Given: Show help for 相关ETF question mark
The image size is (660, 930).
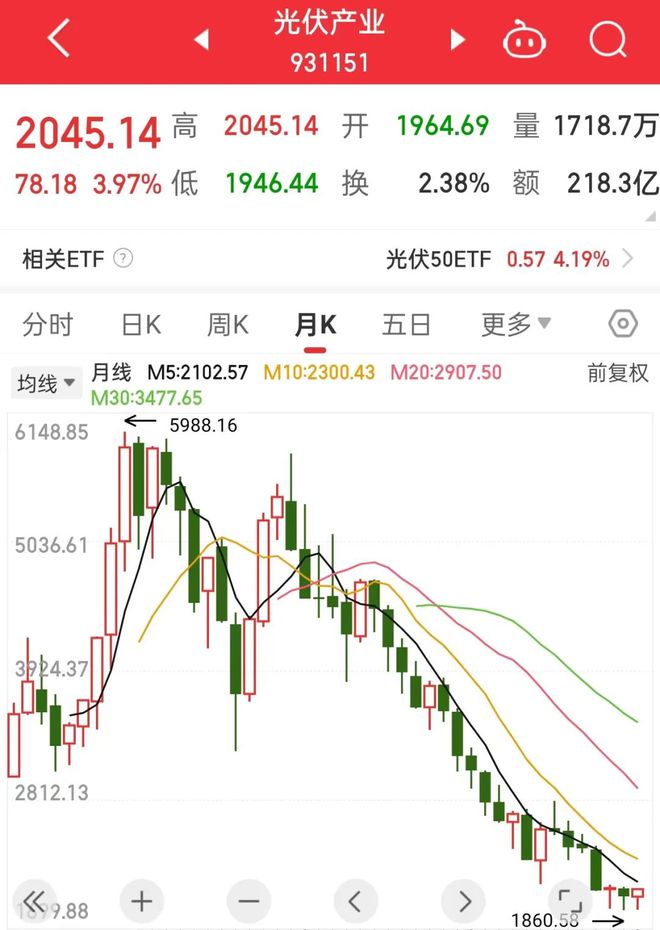Looking at the screenshot, I should point(123,259).
